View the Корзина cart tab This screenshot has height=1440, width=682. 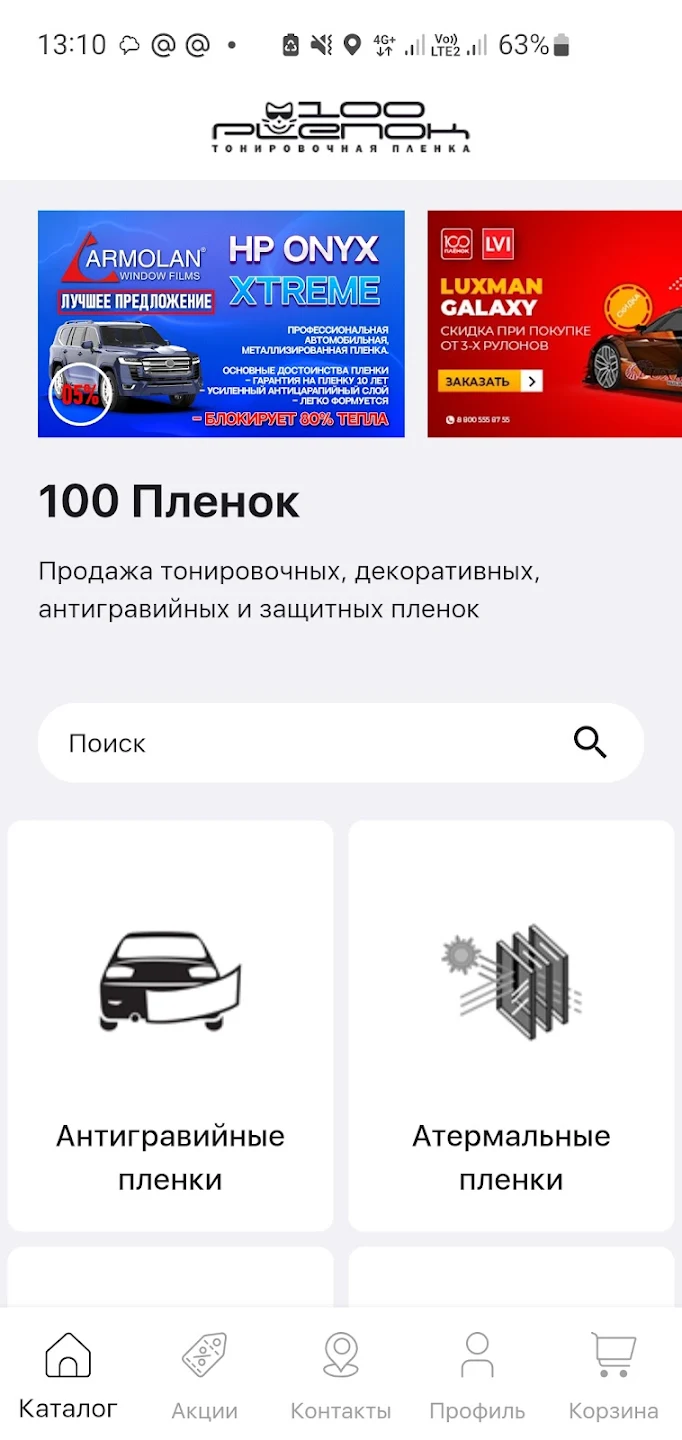coord(613,1376)
